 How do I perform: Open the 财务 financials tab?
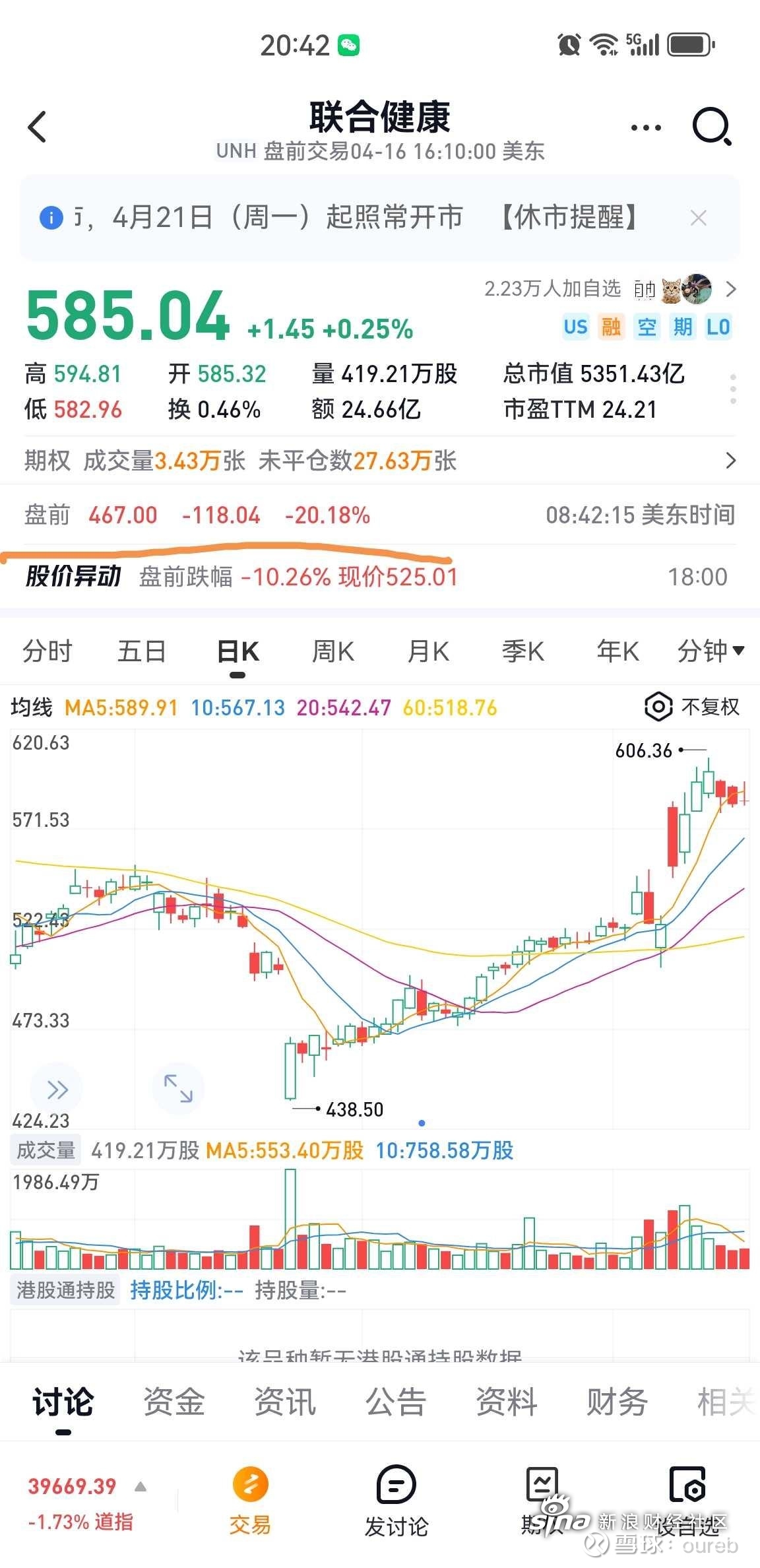[617, 1401]
